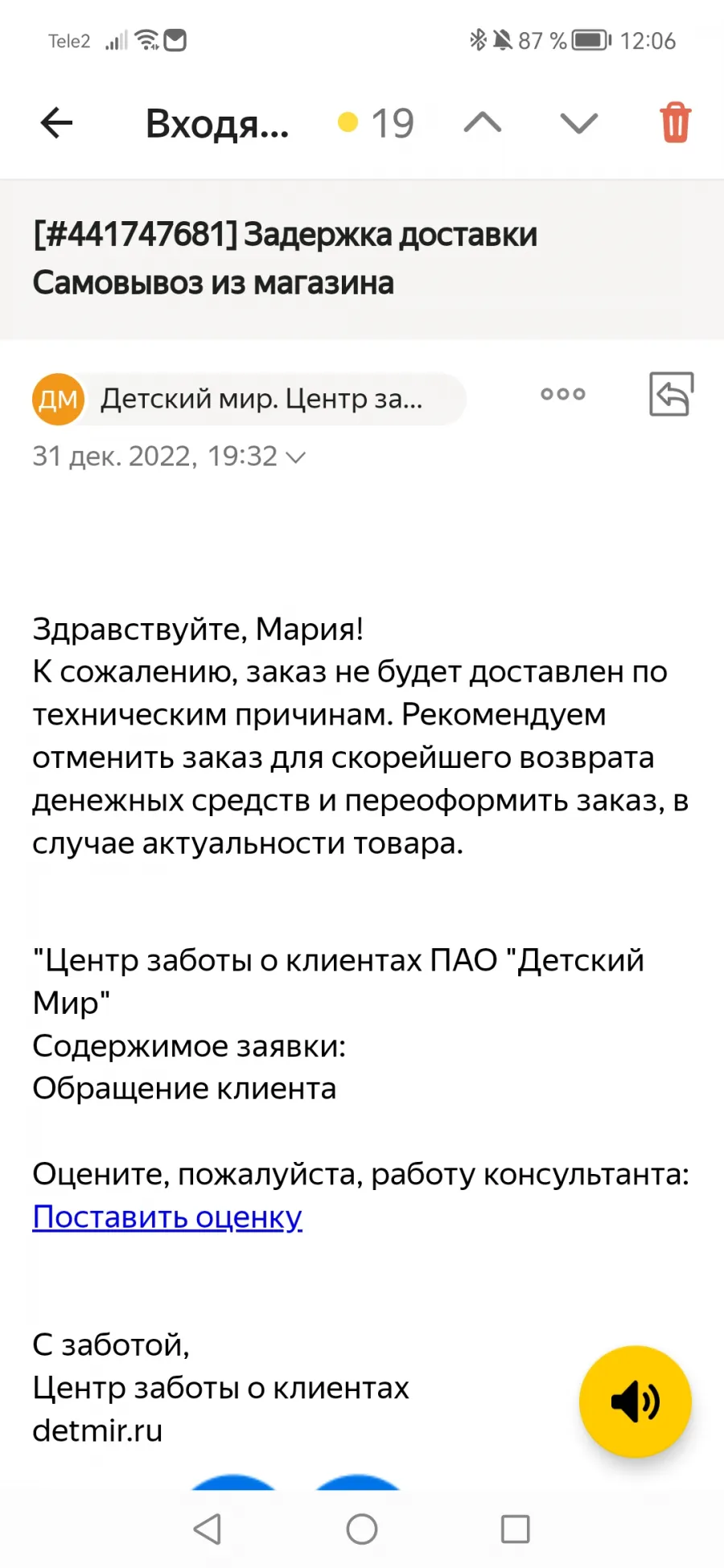Open the three-dot message options menu

(563, 394)
